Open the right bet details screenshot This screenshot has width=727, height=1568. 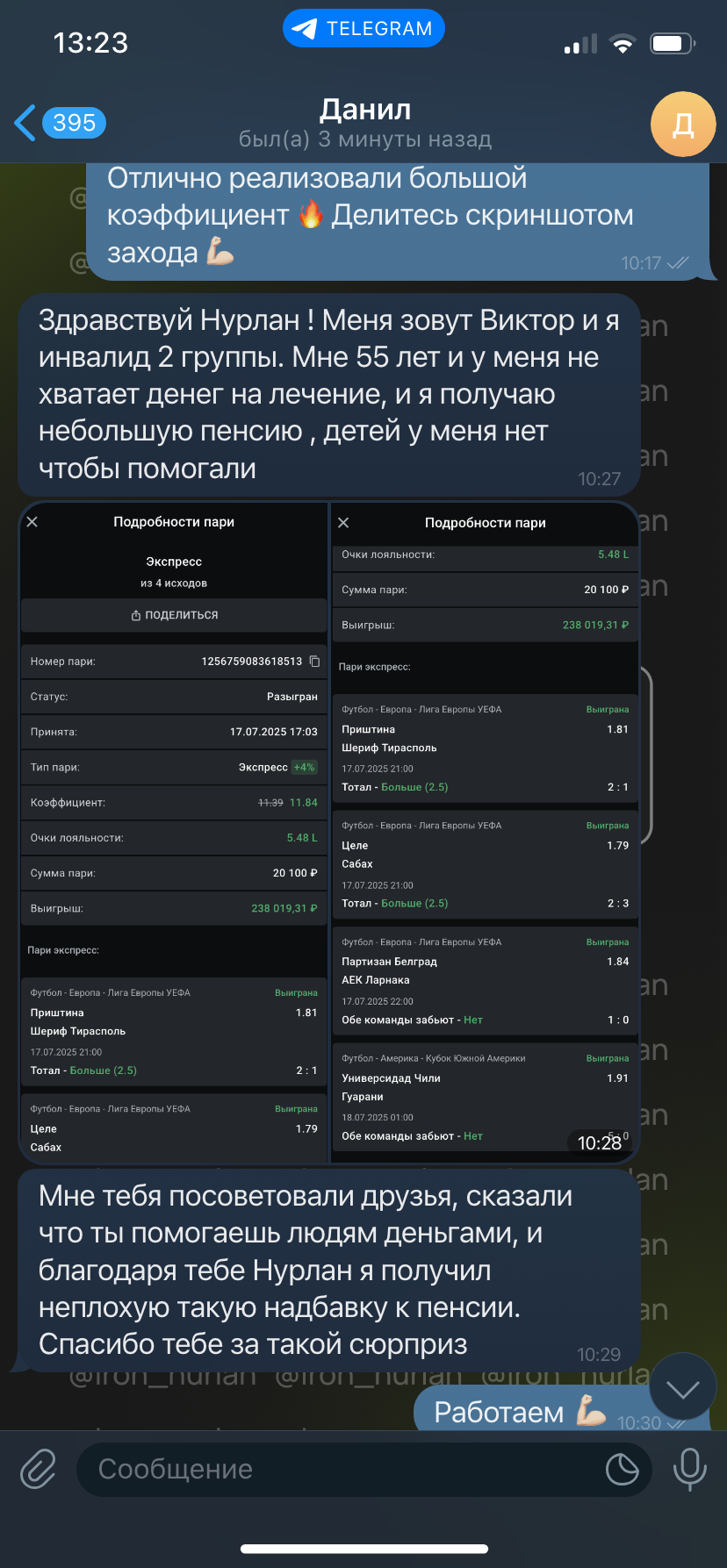[x=485, y=833]
